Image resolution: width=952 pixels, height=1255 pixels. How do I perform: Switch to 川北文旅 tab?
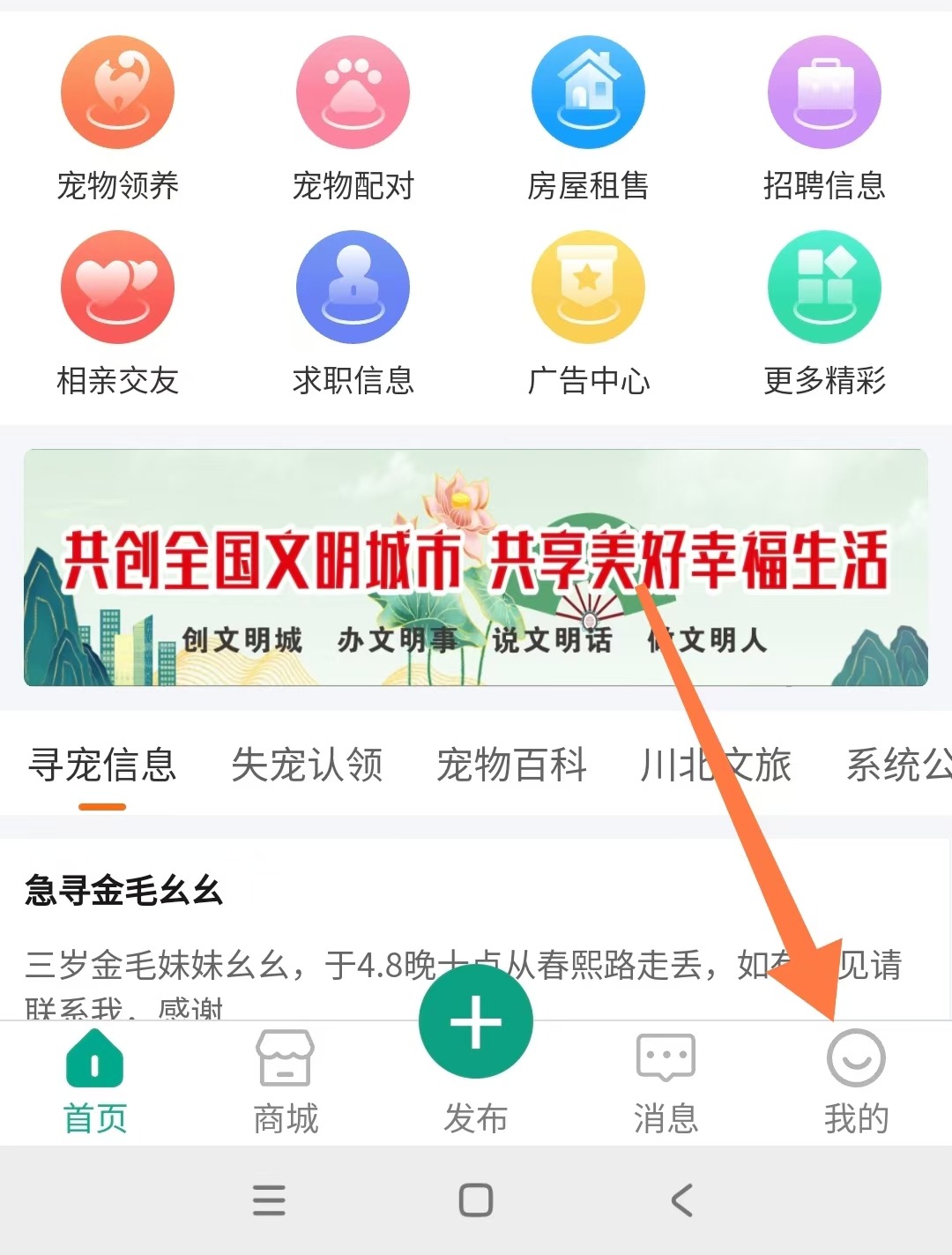point(715,765)
